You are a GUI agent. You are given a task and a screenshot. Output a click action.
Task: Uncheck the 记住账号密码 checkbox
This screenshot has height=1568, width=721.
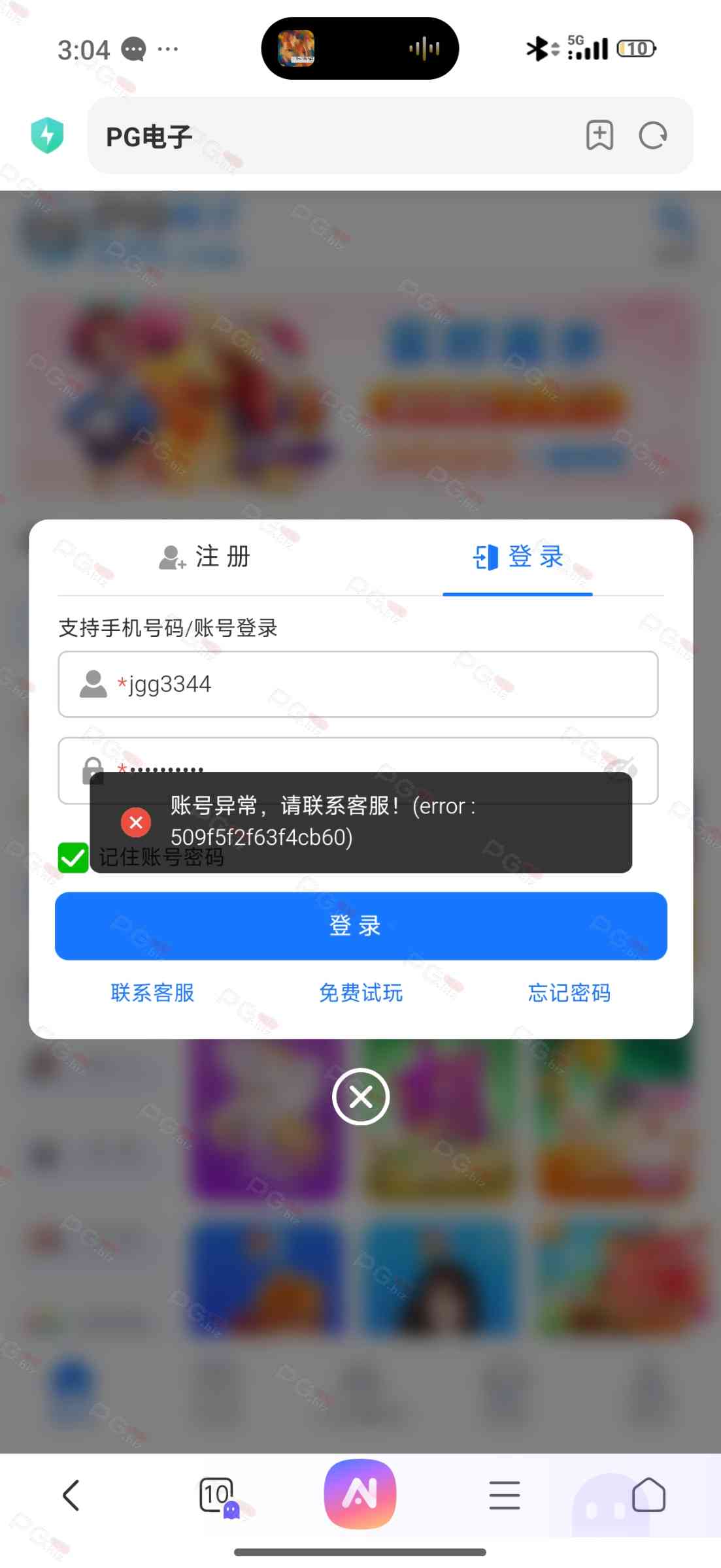click(x=73, y=857)
